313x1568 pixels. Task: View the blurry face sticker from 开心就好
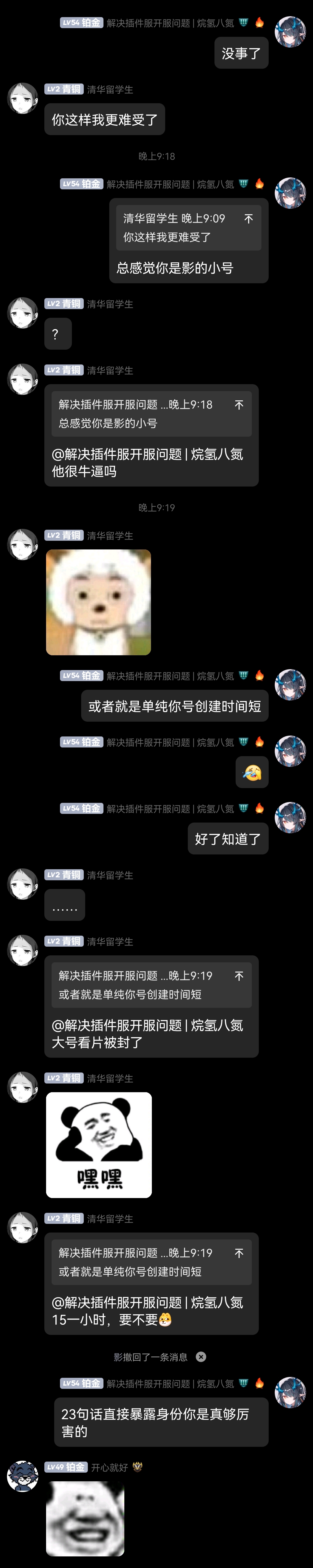[x=85, y=1518]
